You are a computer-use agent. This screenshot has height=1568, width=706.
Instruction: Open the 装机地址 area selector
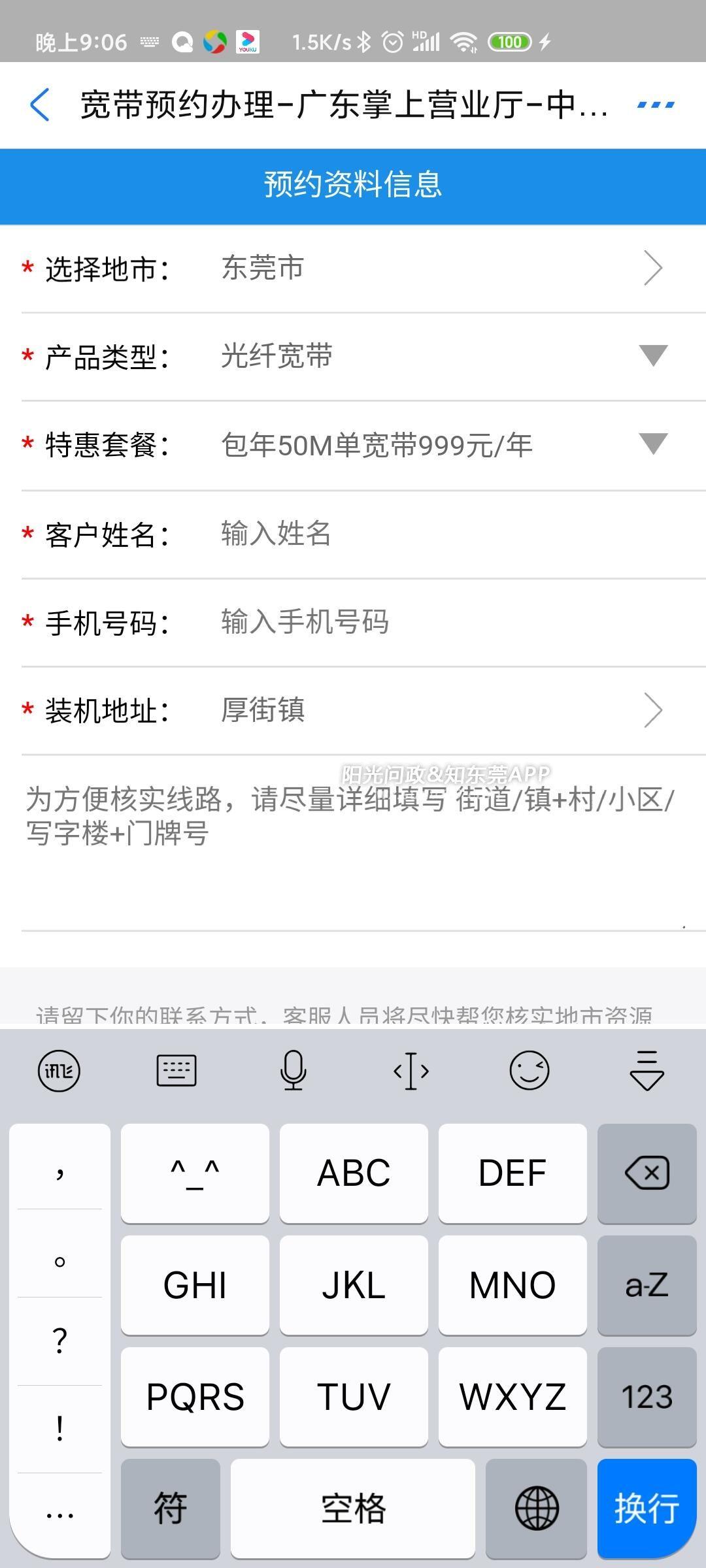pos(353,711)
